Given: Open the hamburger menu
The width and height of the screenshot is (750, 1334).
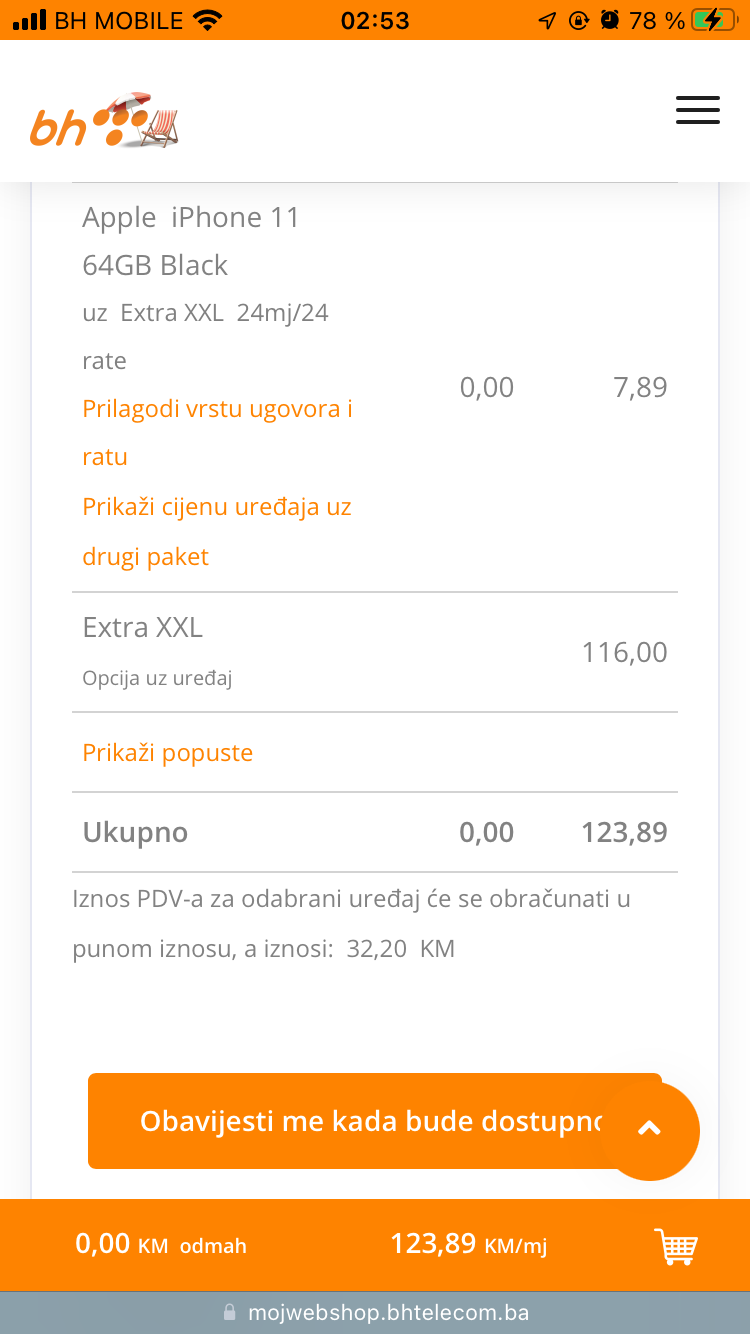Looking at the screenshot, I should point(697,110).
